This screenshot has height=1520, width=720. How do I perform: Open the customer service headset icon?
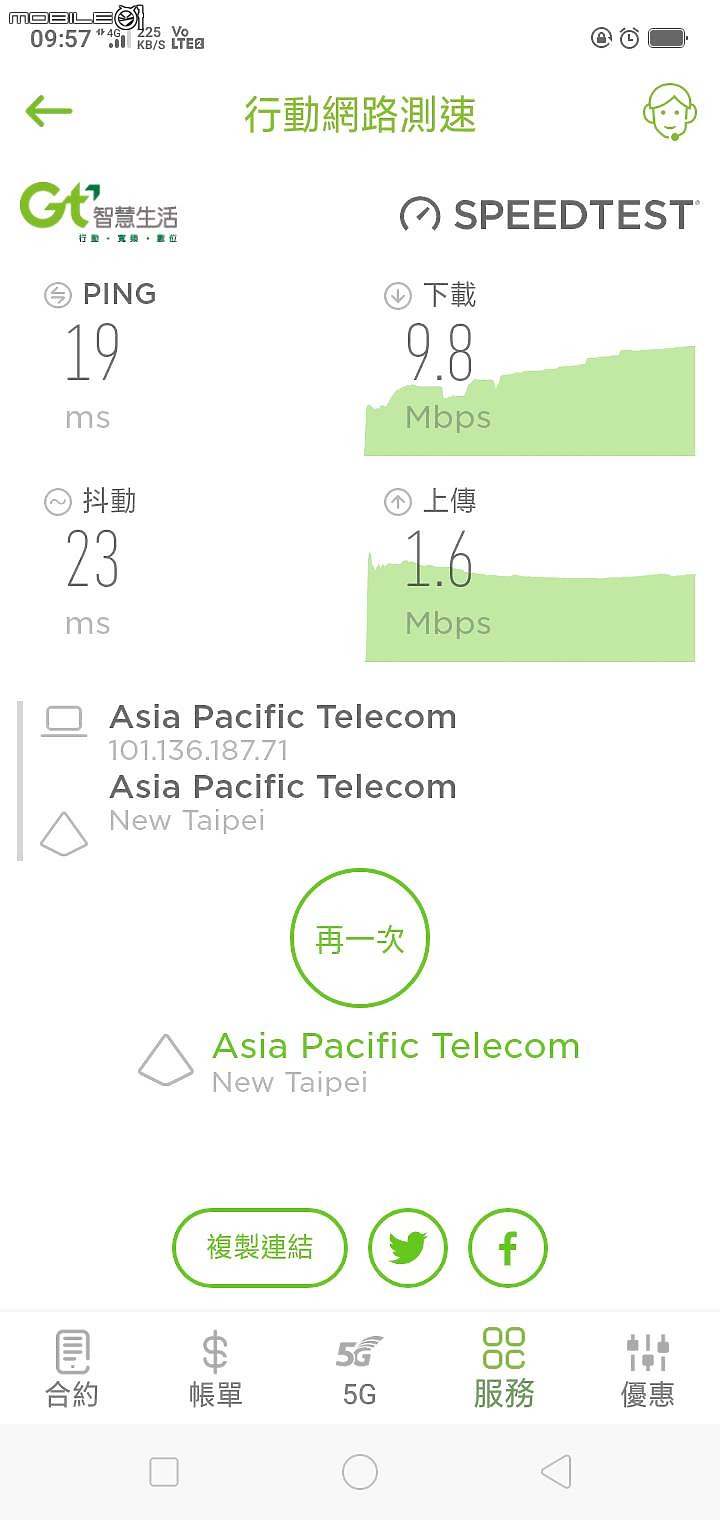pyautogui.click(x=669, y=112)
